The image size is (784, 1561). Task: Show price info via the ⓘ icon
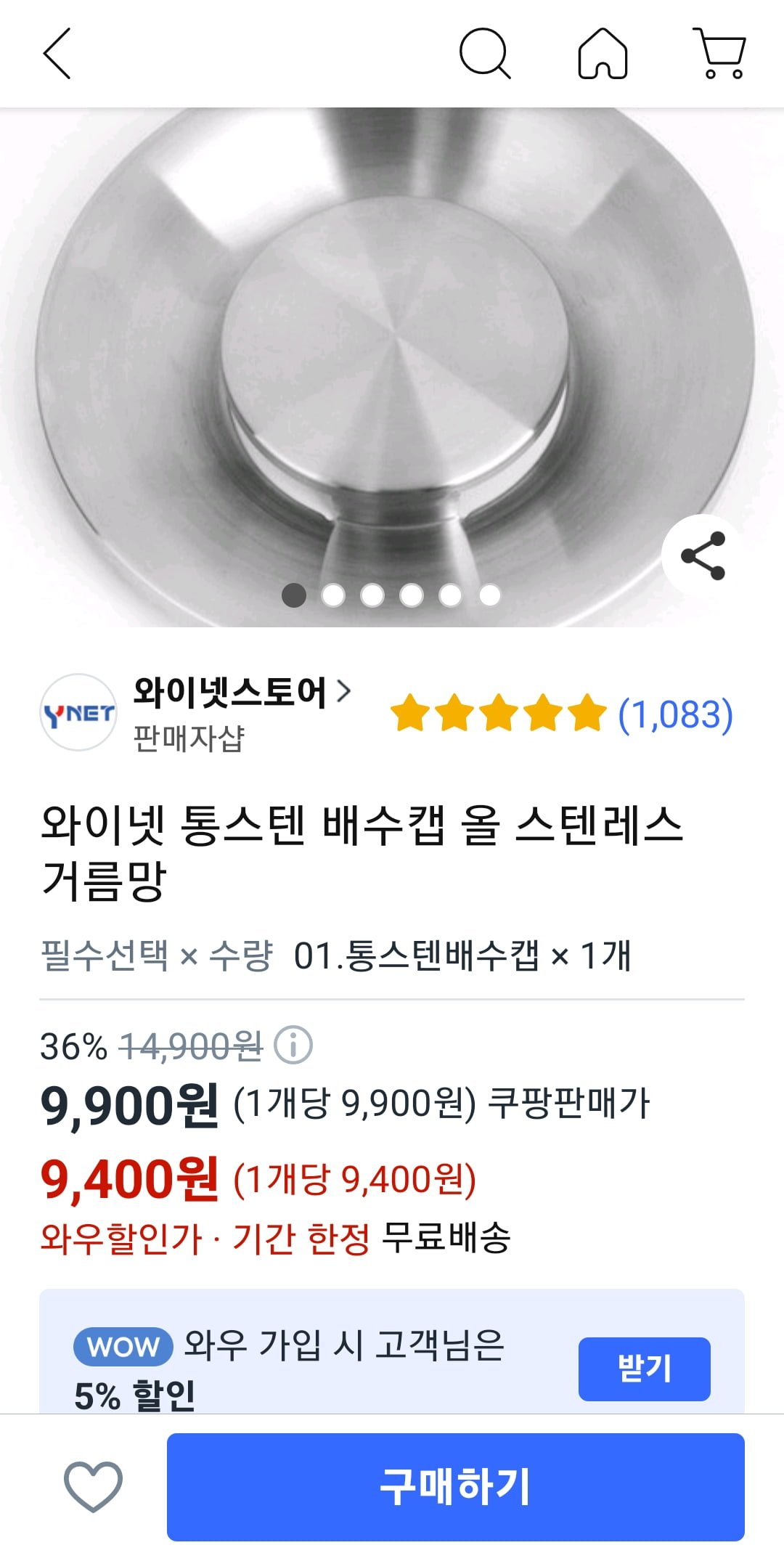pyautogui.click(x=293, y=1046)
